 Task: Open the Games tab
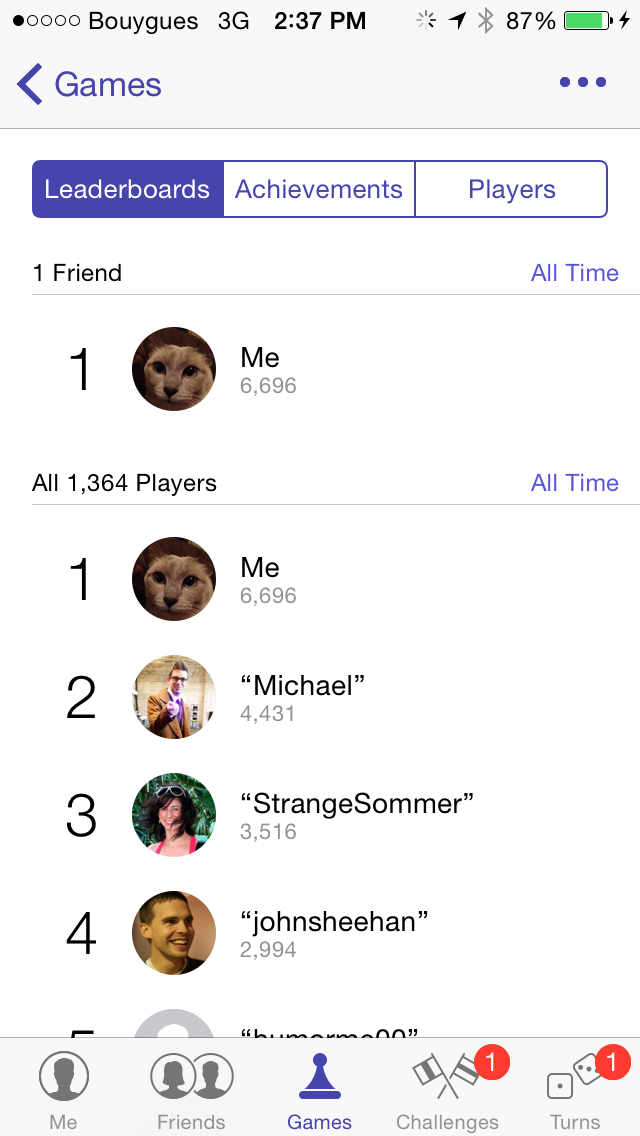pos(319,1090)
